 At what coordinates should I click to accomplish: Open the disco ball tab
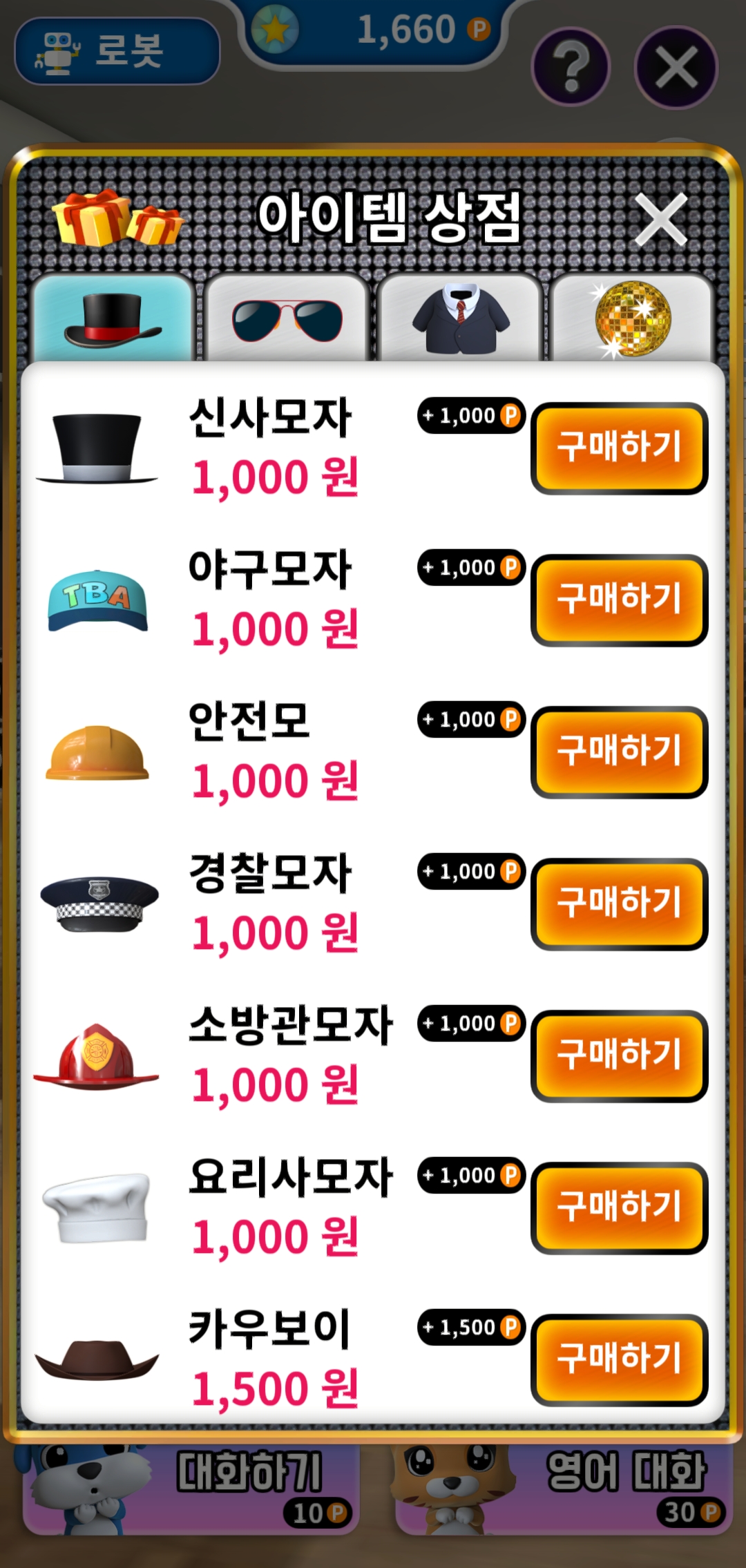click(x=631, y=319)
